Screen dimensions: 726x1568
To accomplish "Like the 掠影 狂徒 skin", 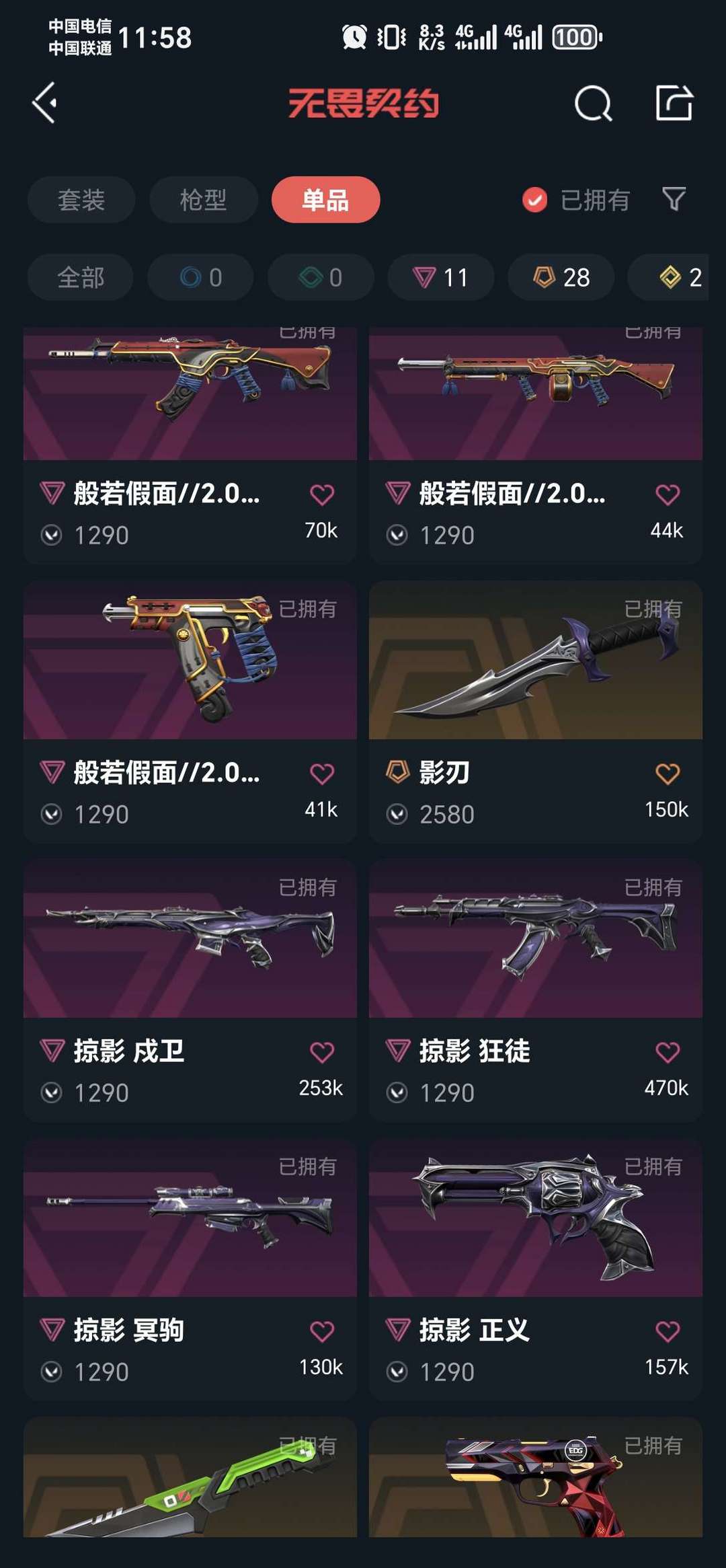I will [x=667, y=1052].
